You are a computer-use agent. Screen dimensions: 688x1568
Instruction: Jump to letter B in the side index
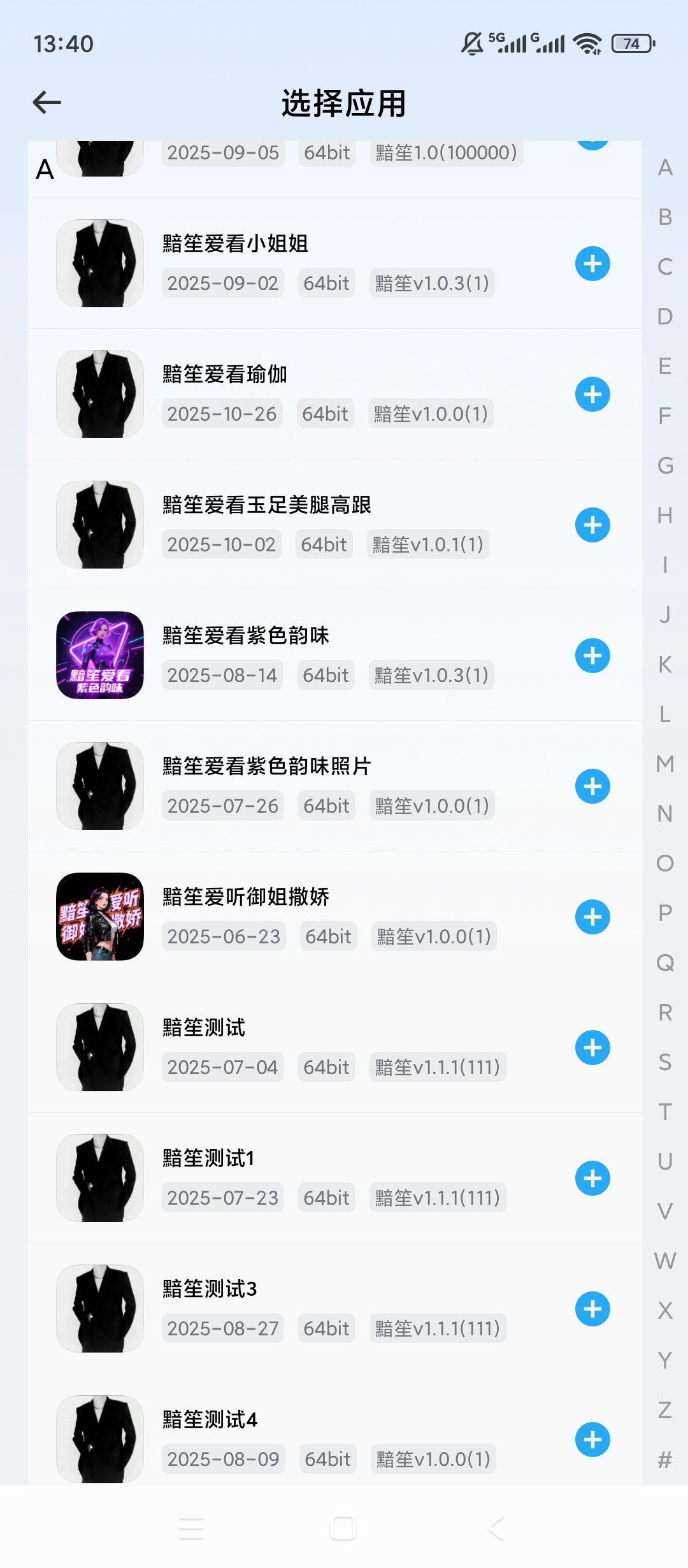point(665,217)
